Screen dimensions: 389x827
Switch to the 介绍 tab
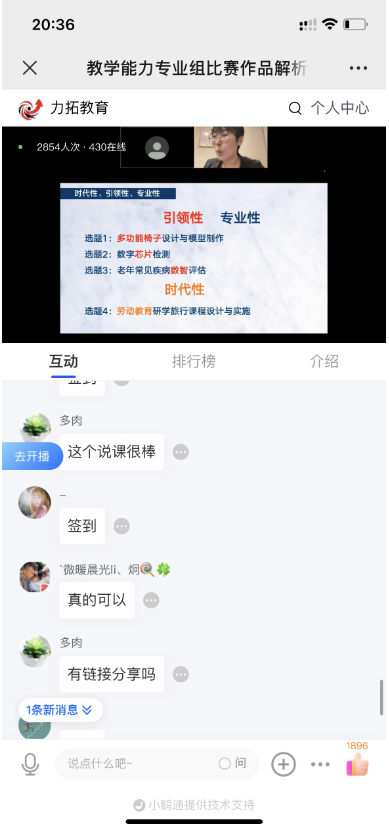click(324, 361)
